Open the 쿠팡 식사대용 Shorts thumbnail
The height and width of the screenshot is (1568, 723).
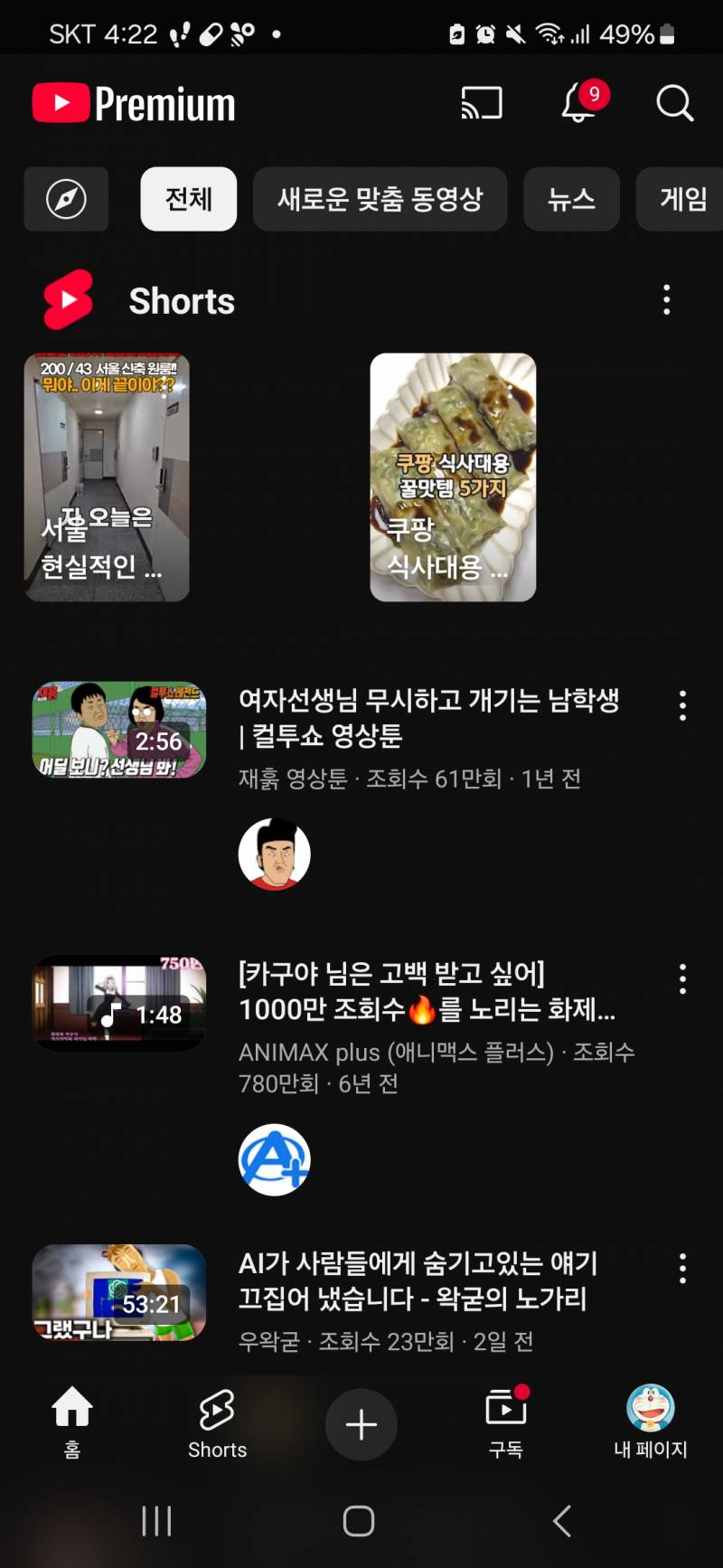pos(453,477)
